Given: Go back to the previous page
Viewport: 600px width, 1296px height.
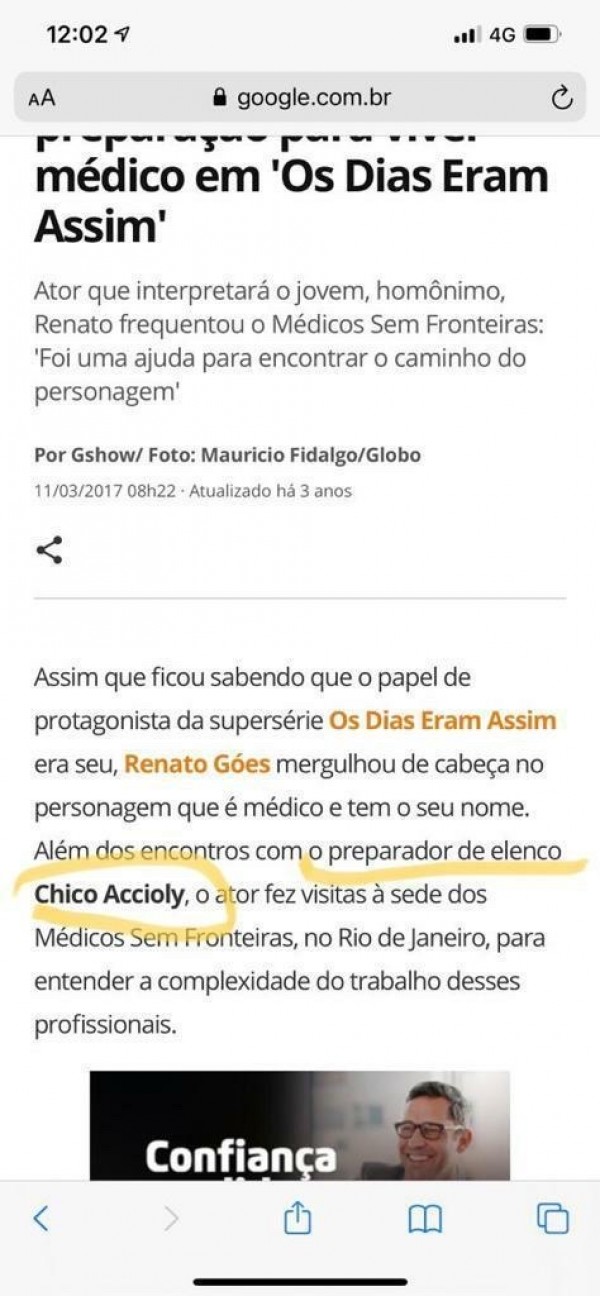Looking at the screenshot, I should tap(41, 1218).
